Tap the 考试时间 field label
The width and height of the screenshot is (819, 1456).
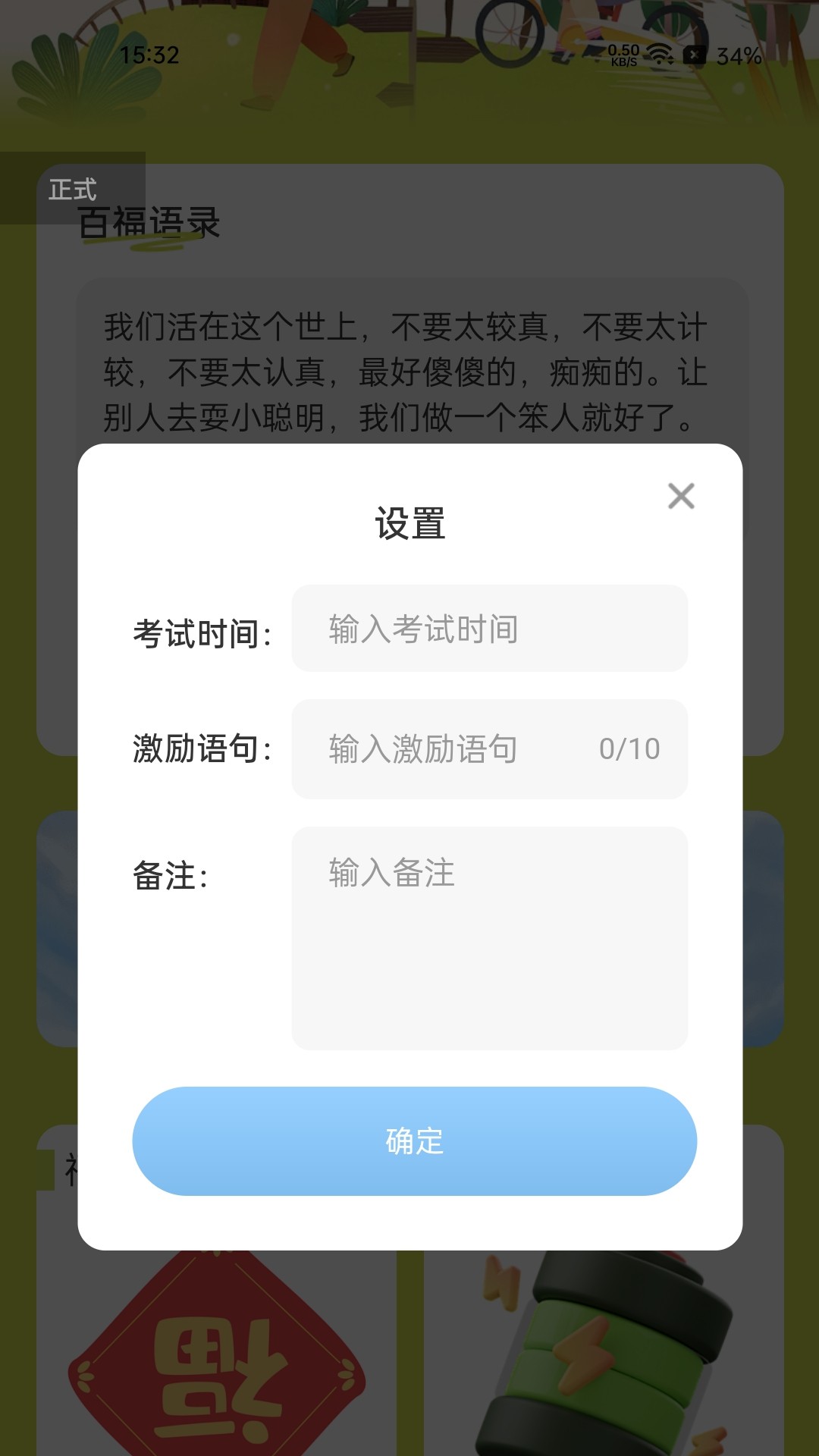tap(201, 628)
